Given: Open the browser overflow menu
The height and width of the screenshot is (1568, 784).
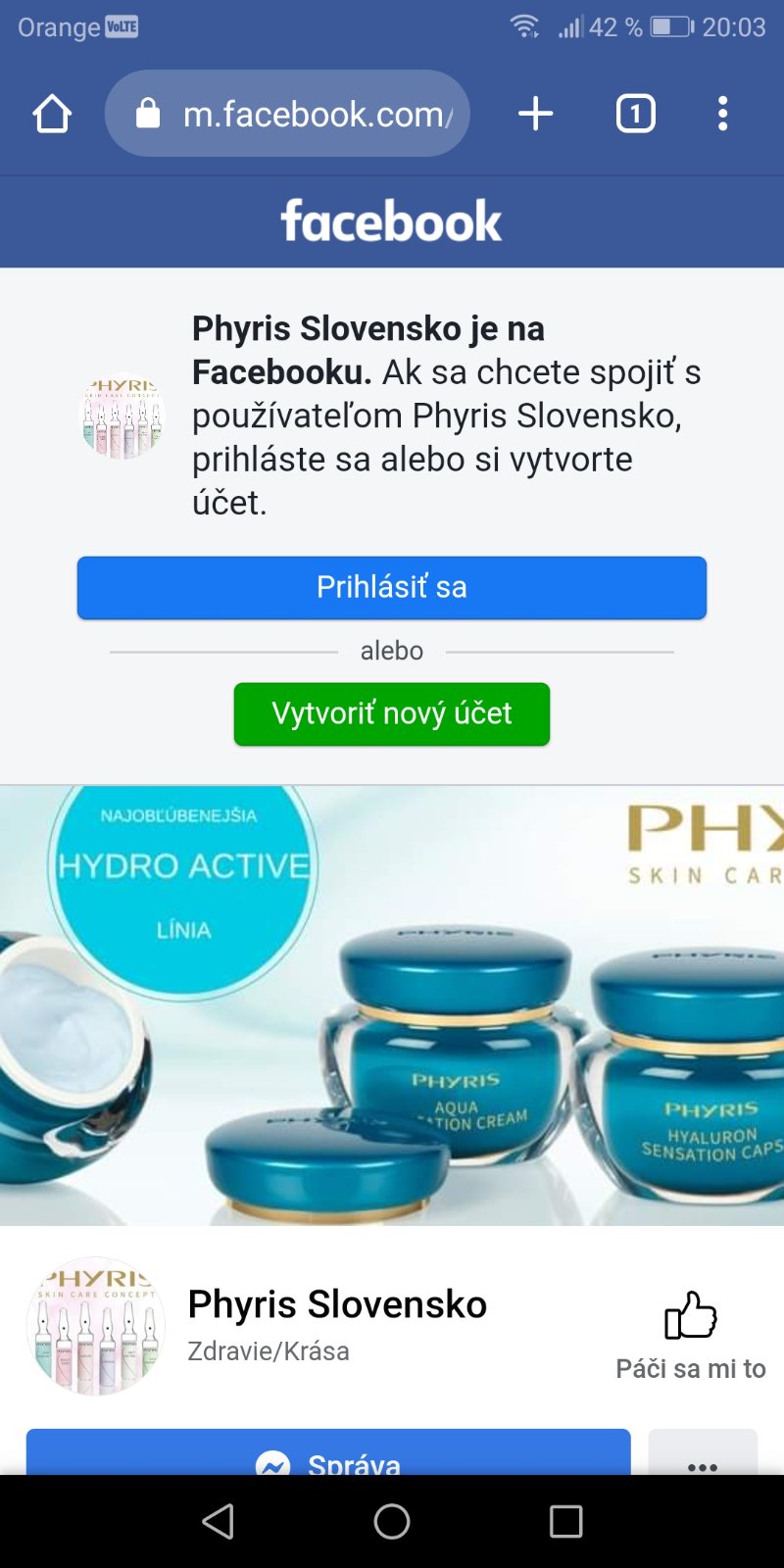Looking at the screenshot, I should coord(722,114).
